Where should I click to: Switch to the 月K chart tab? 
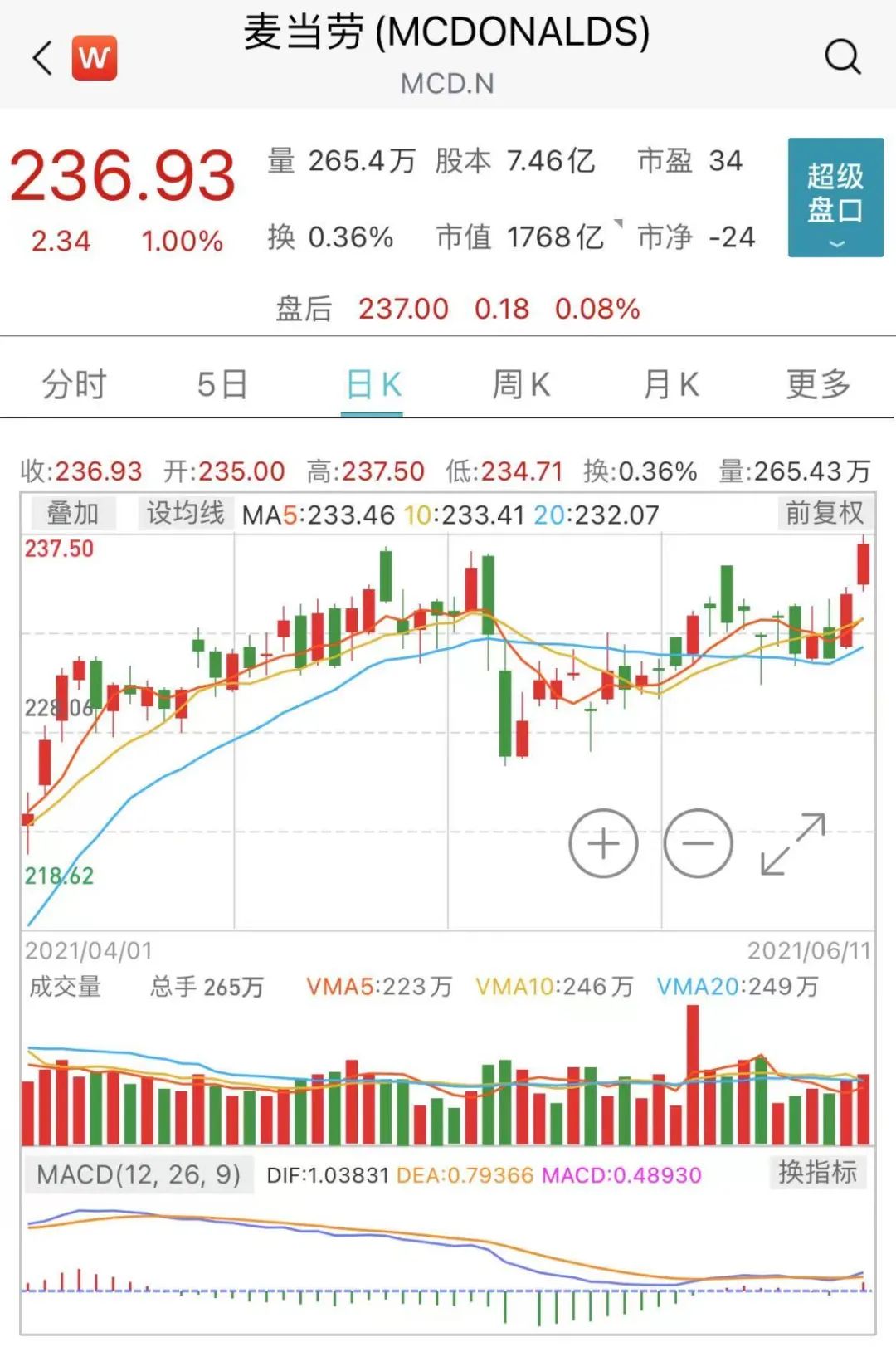point(670,385)
